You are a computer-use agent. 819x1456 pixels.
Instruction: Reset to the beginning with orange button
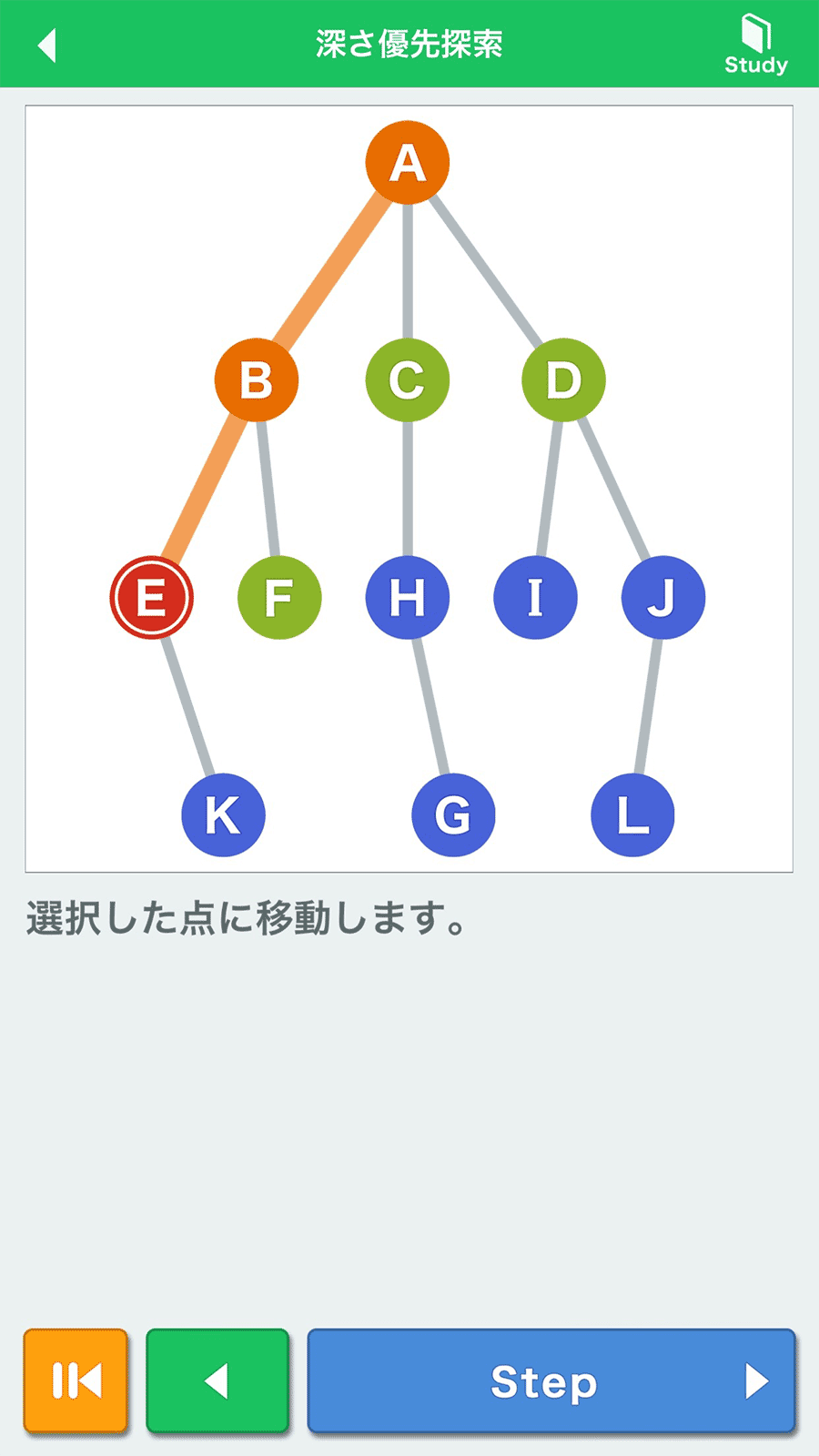76,1381
